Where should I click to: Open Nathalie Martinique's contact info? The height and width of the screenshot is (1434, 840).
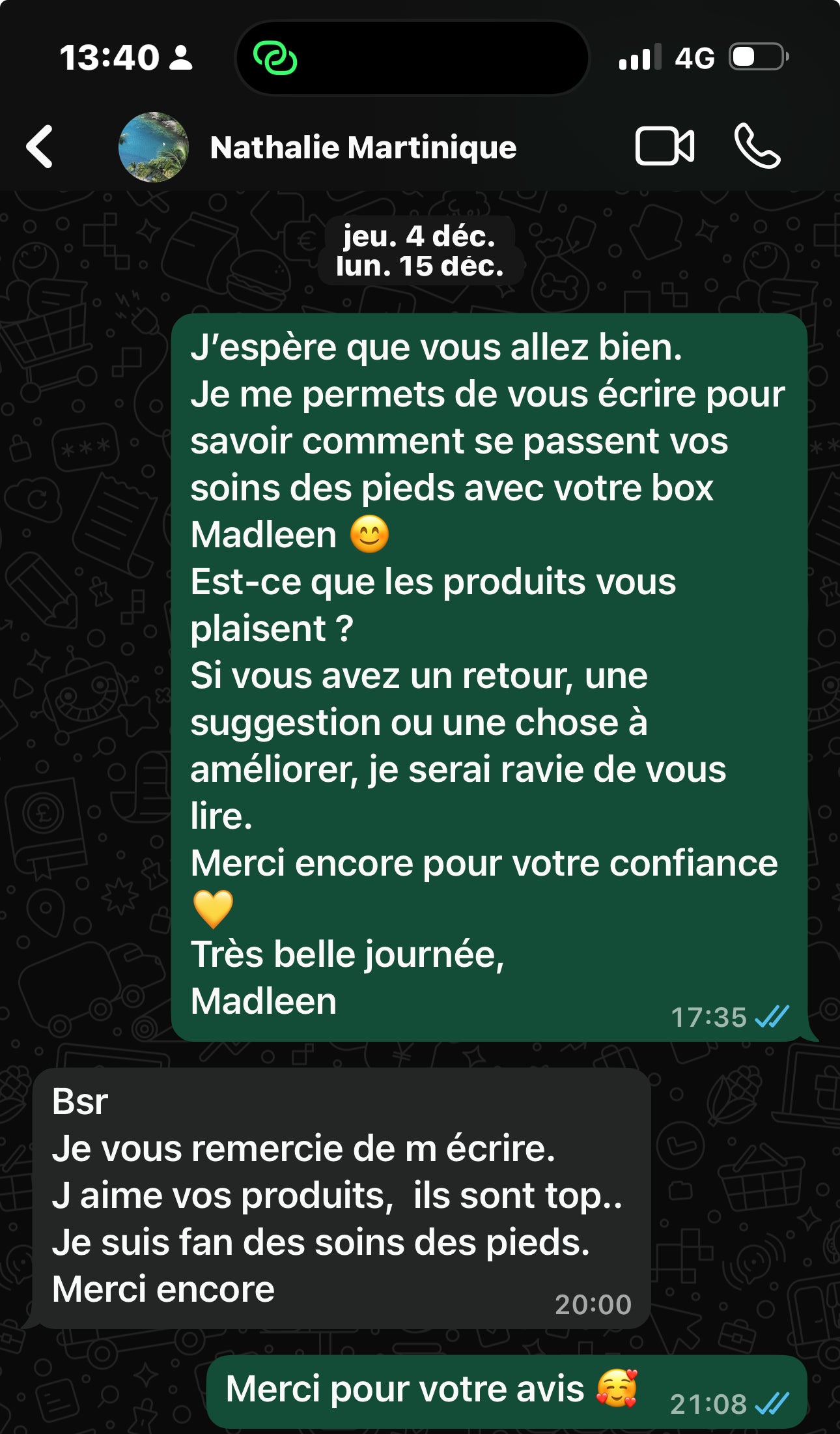coord(363,148)
